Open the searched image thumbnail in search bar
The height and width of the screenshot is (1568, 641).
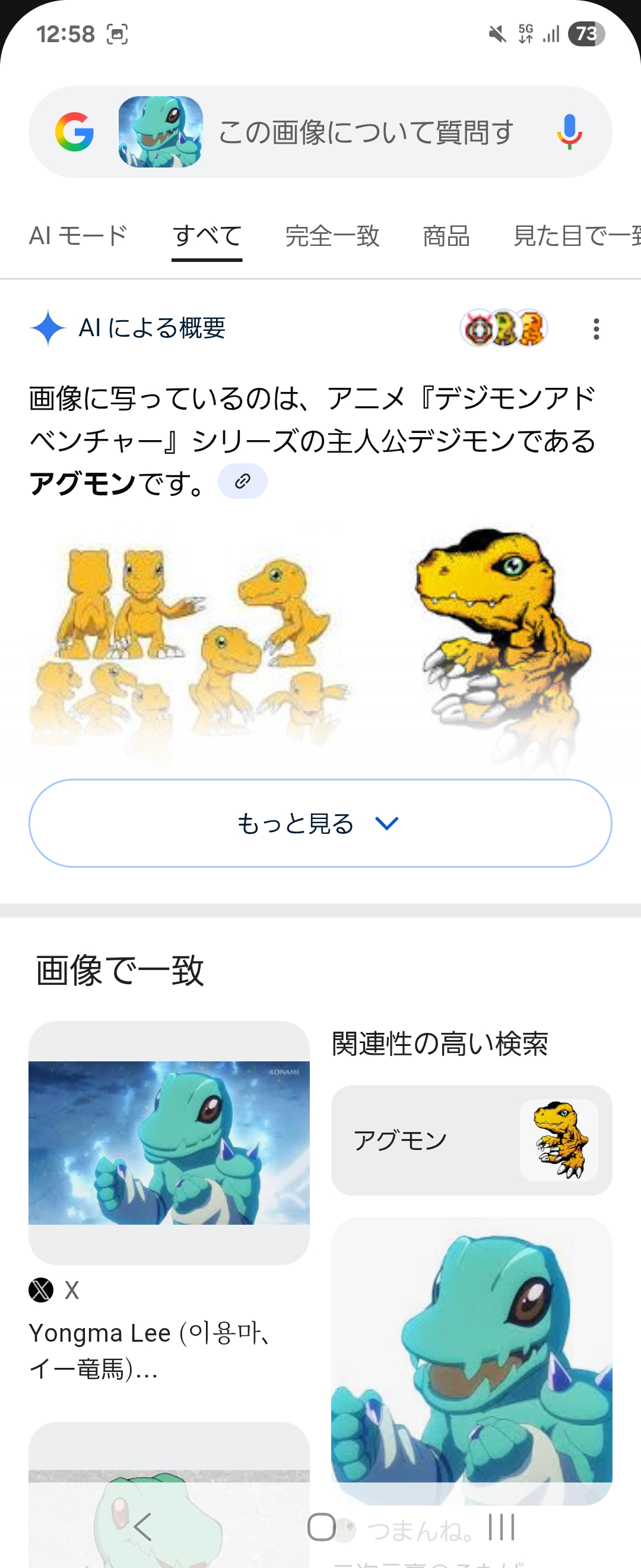point(161,131)
